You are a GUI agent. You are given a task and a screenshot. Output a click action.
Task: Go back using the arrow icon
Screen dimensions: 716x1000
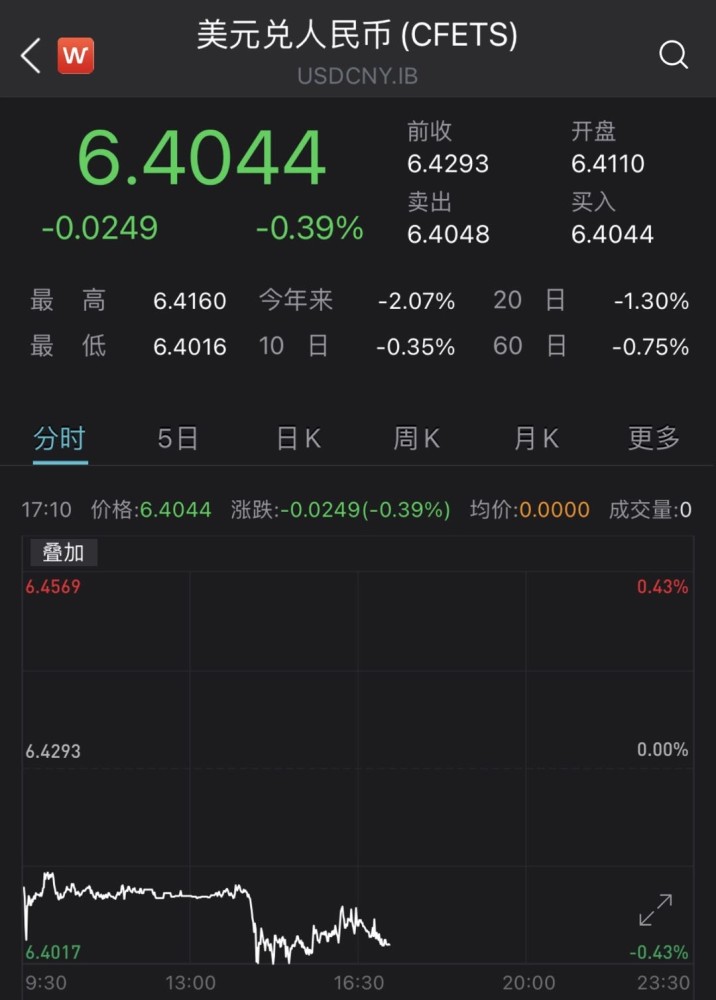31,56
